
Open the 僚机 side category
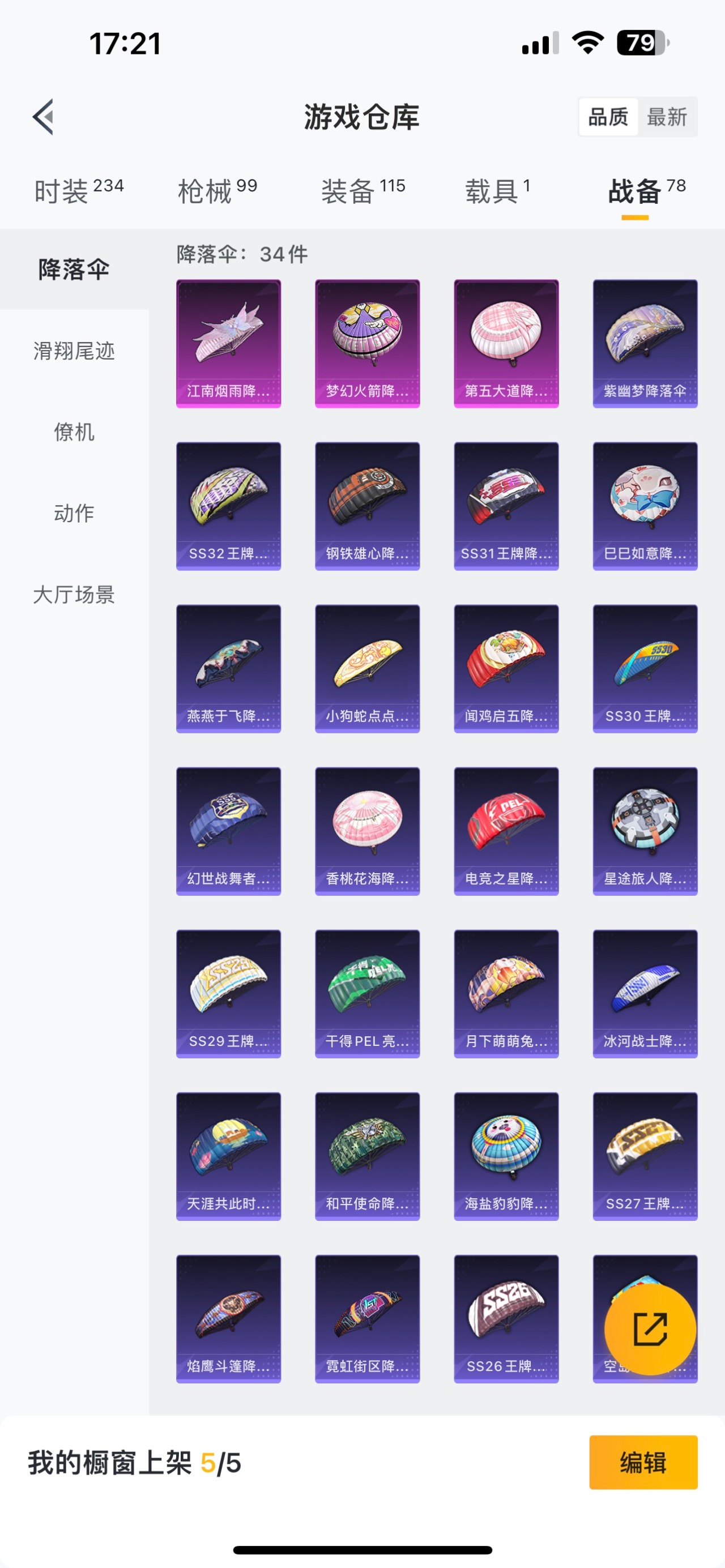(74, 431)
